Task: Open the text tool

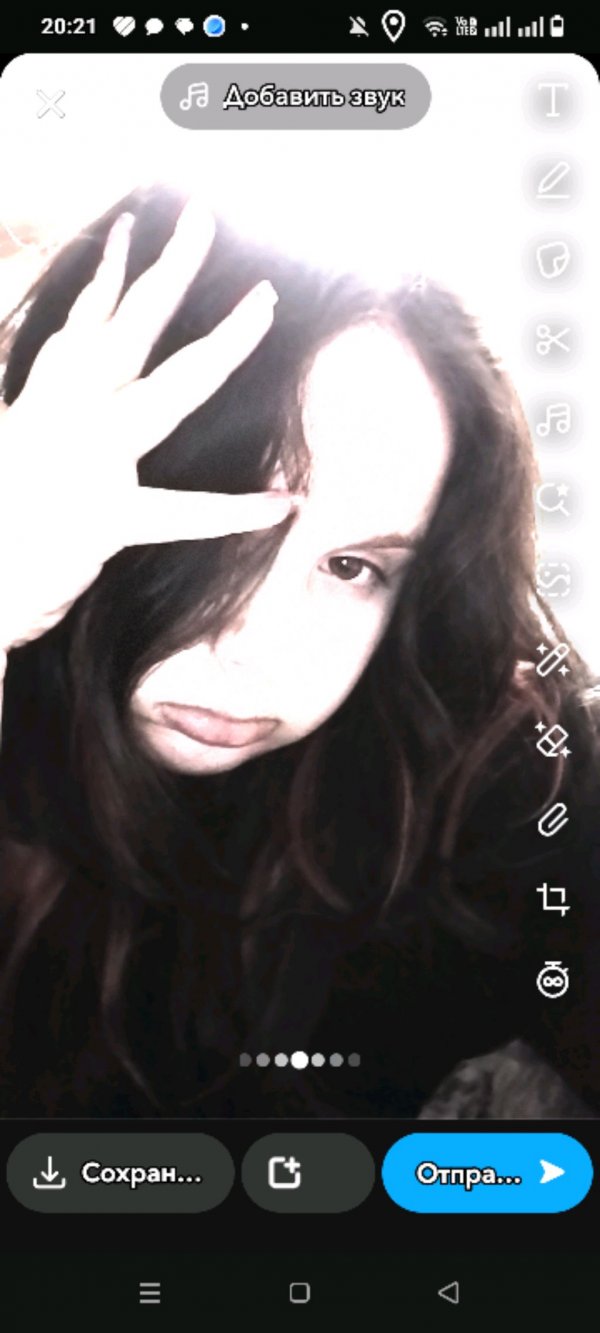Action: (x=552, y=100)
